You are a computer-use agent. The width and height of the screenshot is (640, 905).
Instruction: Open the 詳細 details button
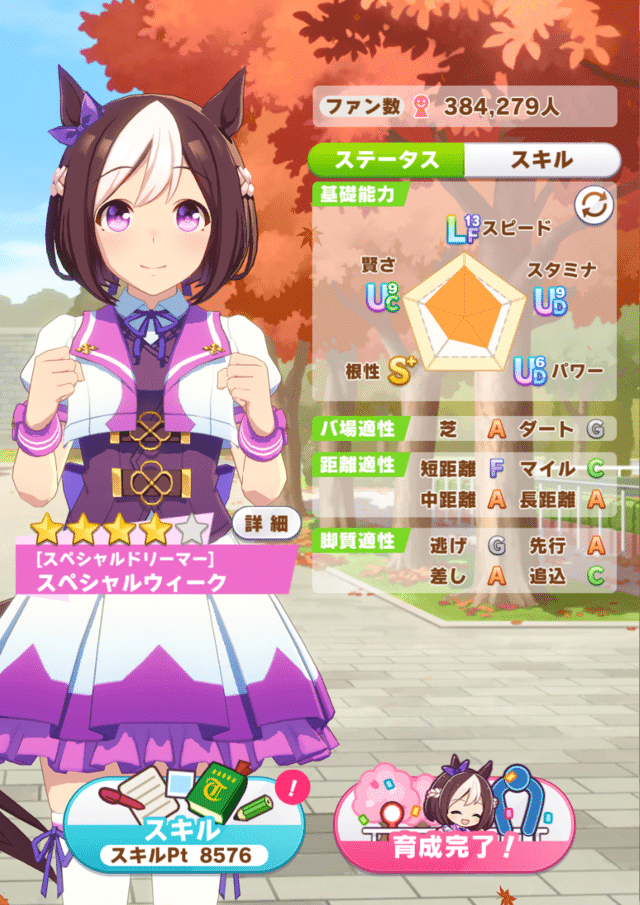click(x=267, y=524)
